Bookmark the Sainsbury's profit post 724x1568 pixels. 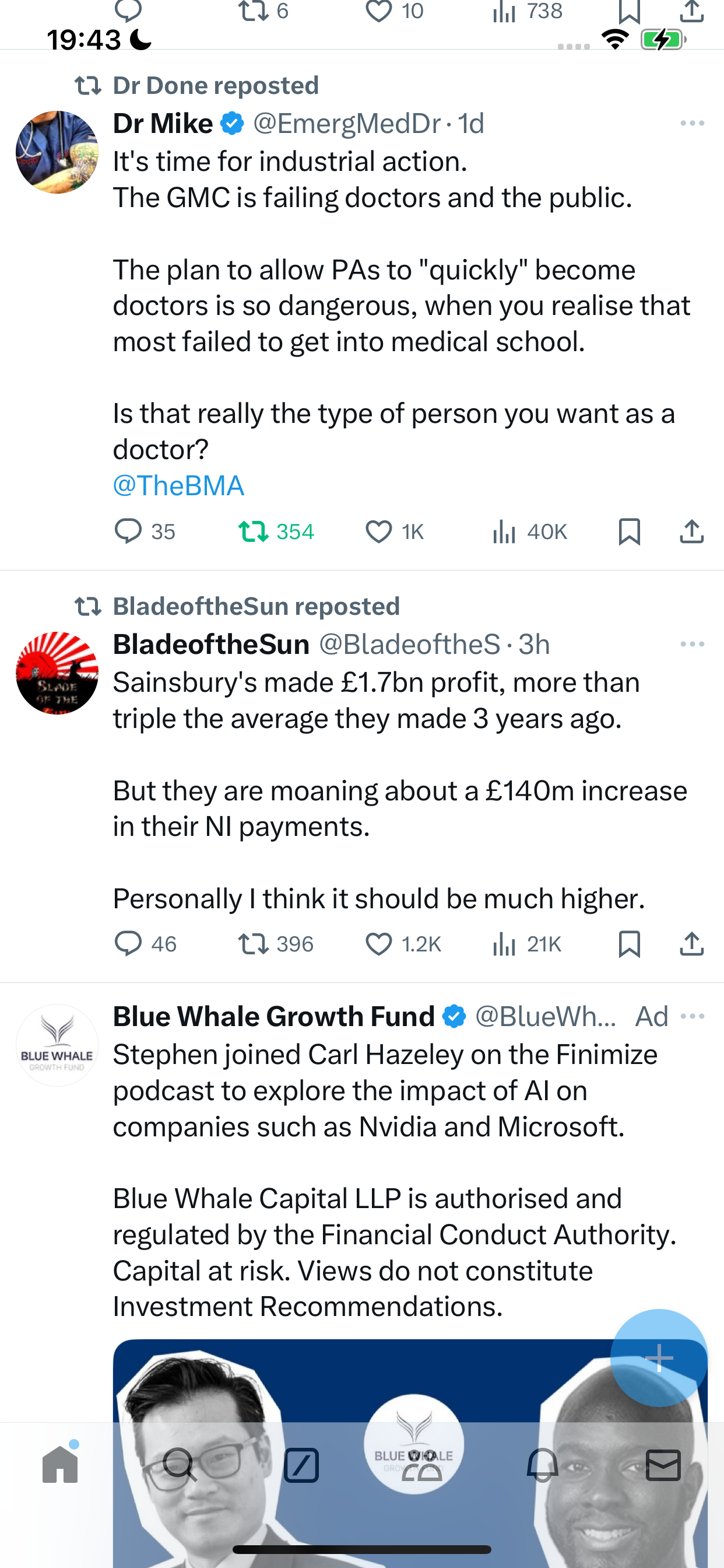point(629,944)
